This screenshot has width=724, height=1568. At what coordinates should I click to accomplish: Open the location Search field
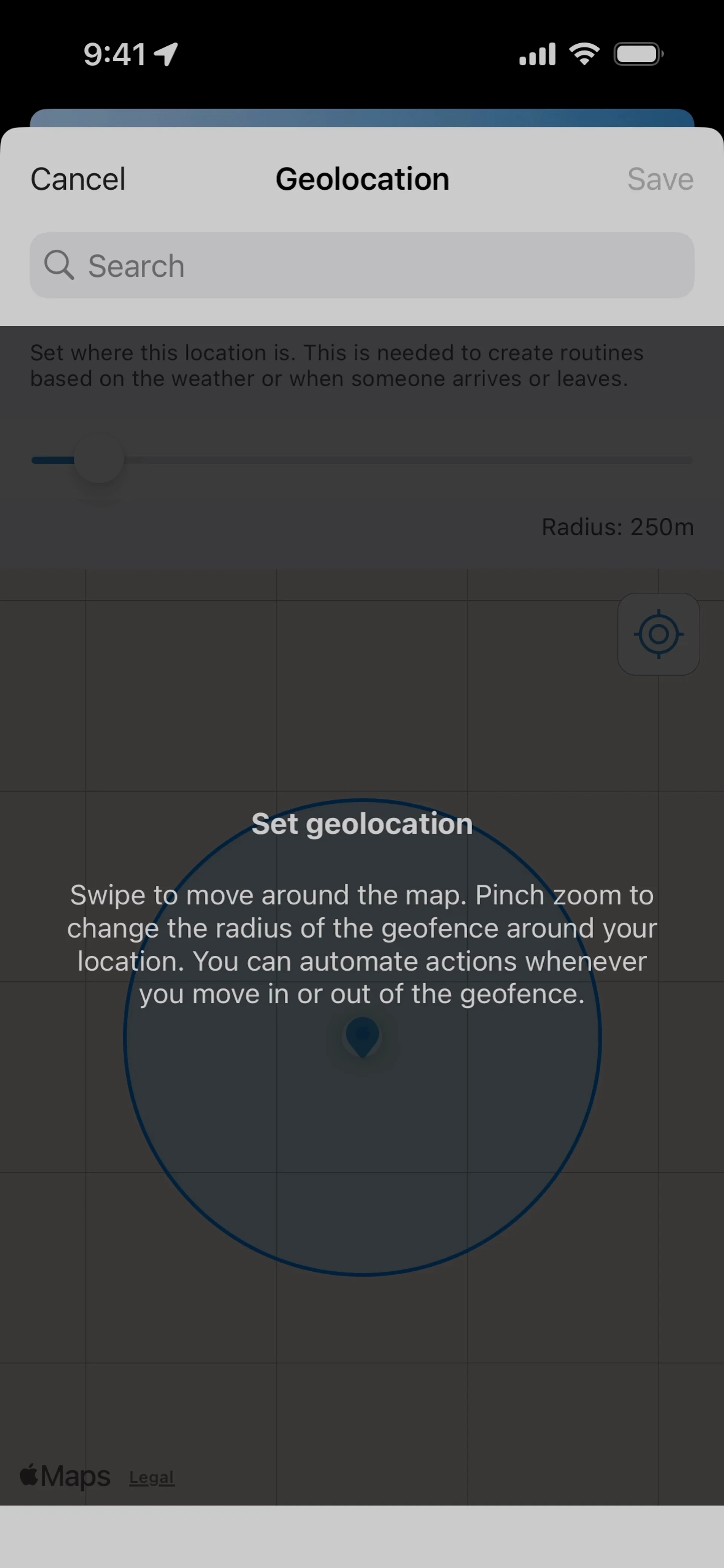362,265
